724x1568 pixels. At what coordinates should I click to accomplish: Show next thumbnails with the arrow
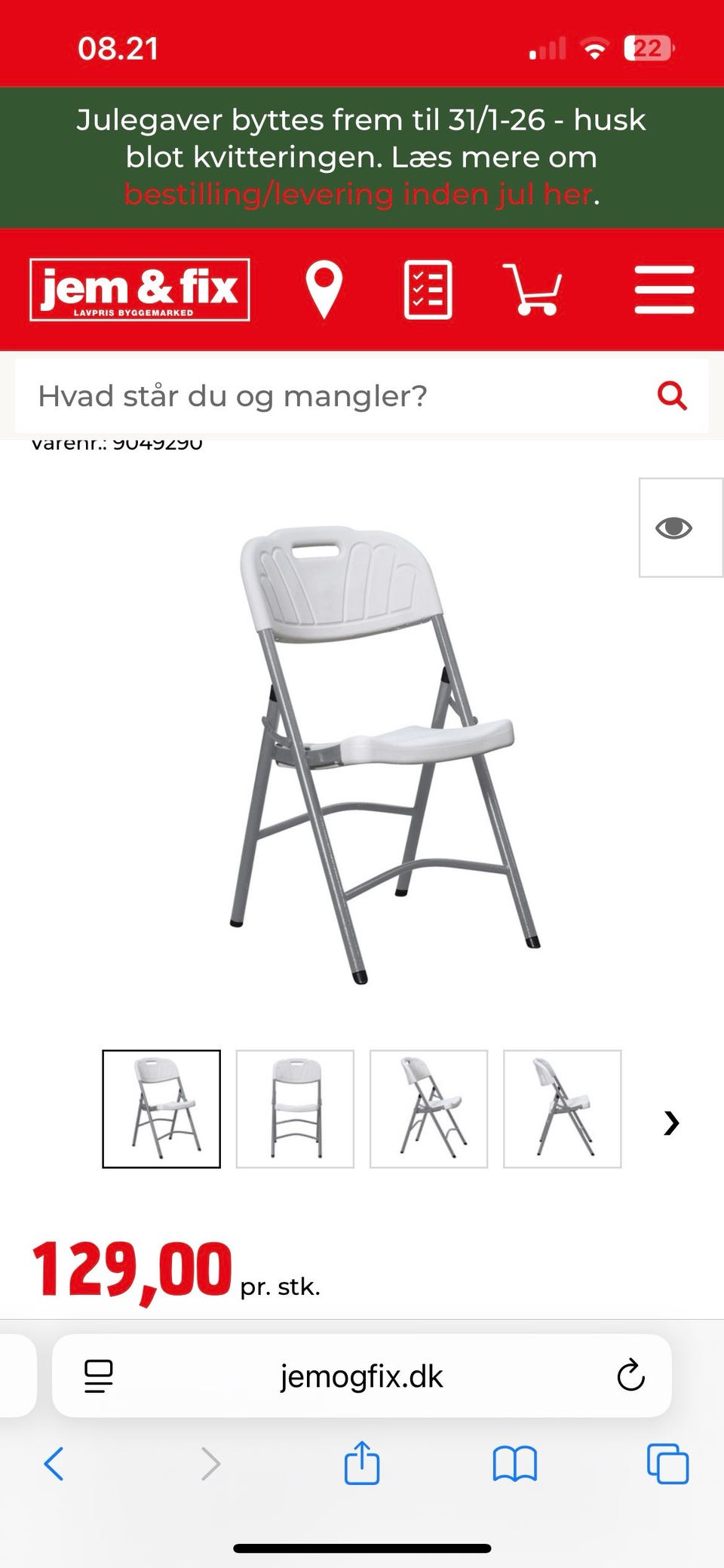click(x=671, y=1123)
